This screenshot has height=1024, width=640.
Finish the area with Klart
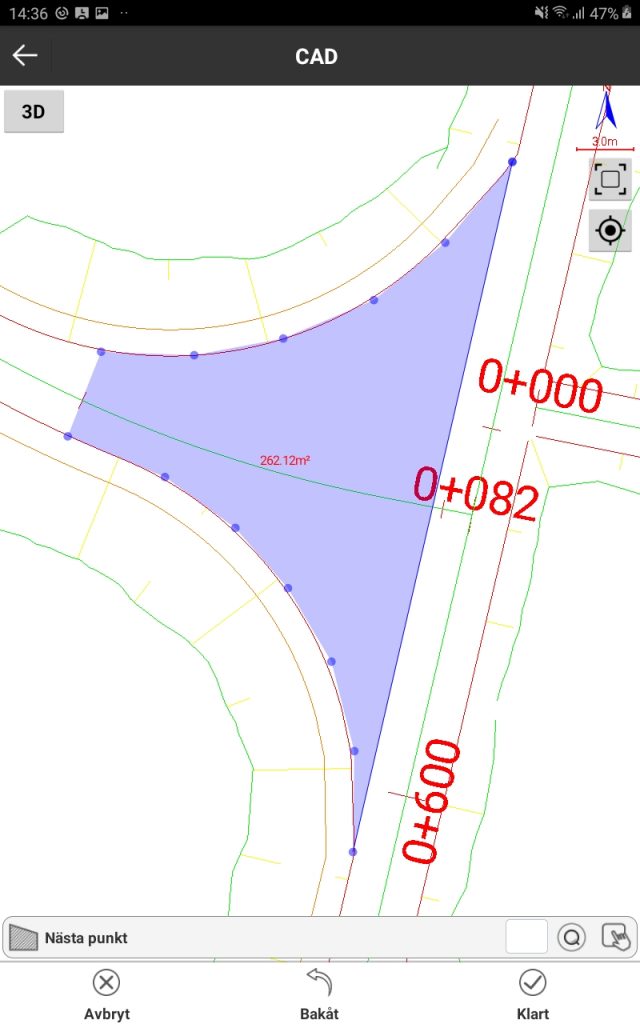point(532,994)
